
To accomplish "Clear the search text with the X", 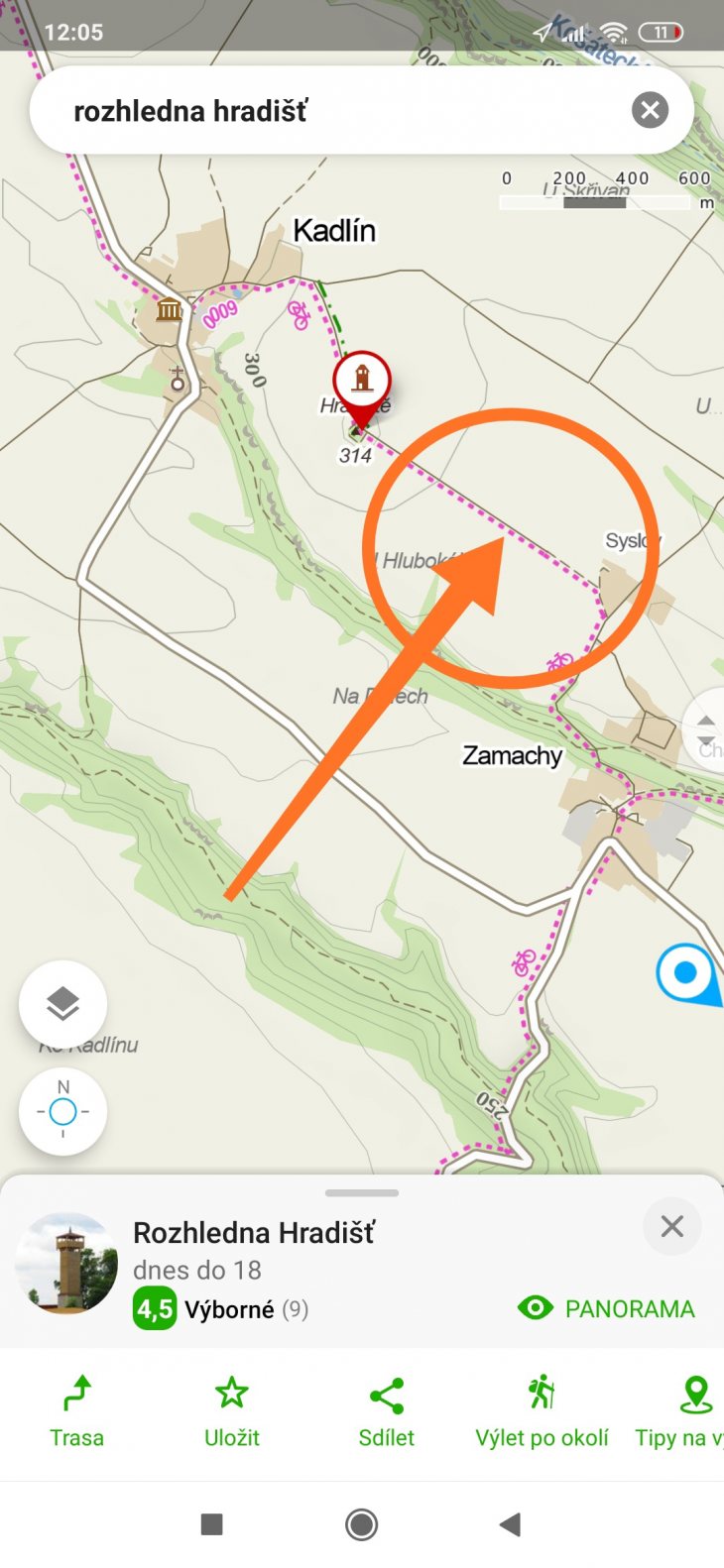I will point(650,110).
